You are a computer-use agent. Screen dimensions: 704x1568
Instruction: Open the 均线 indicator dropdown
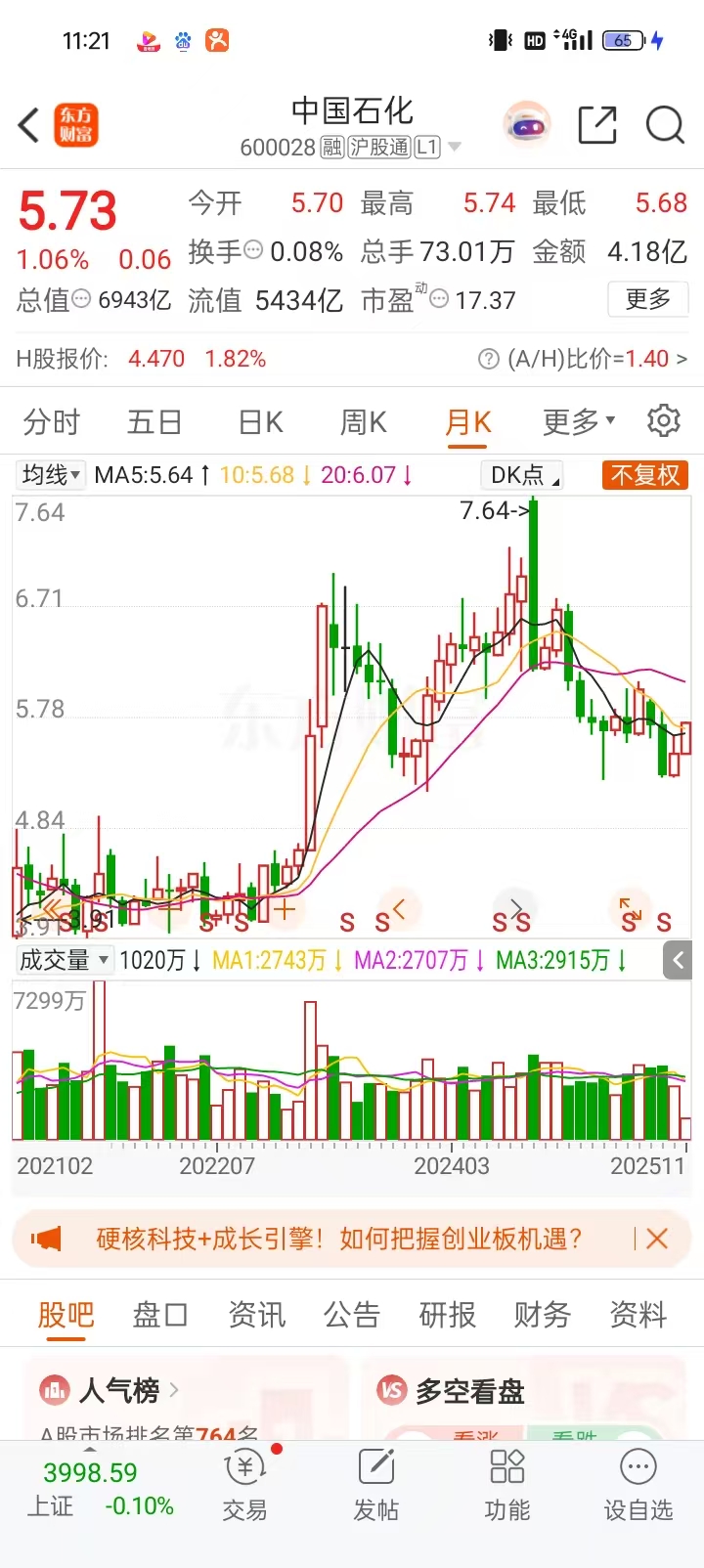[52, 475]
